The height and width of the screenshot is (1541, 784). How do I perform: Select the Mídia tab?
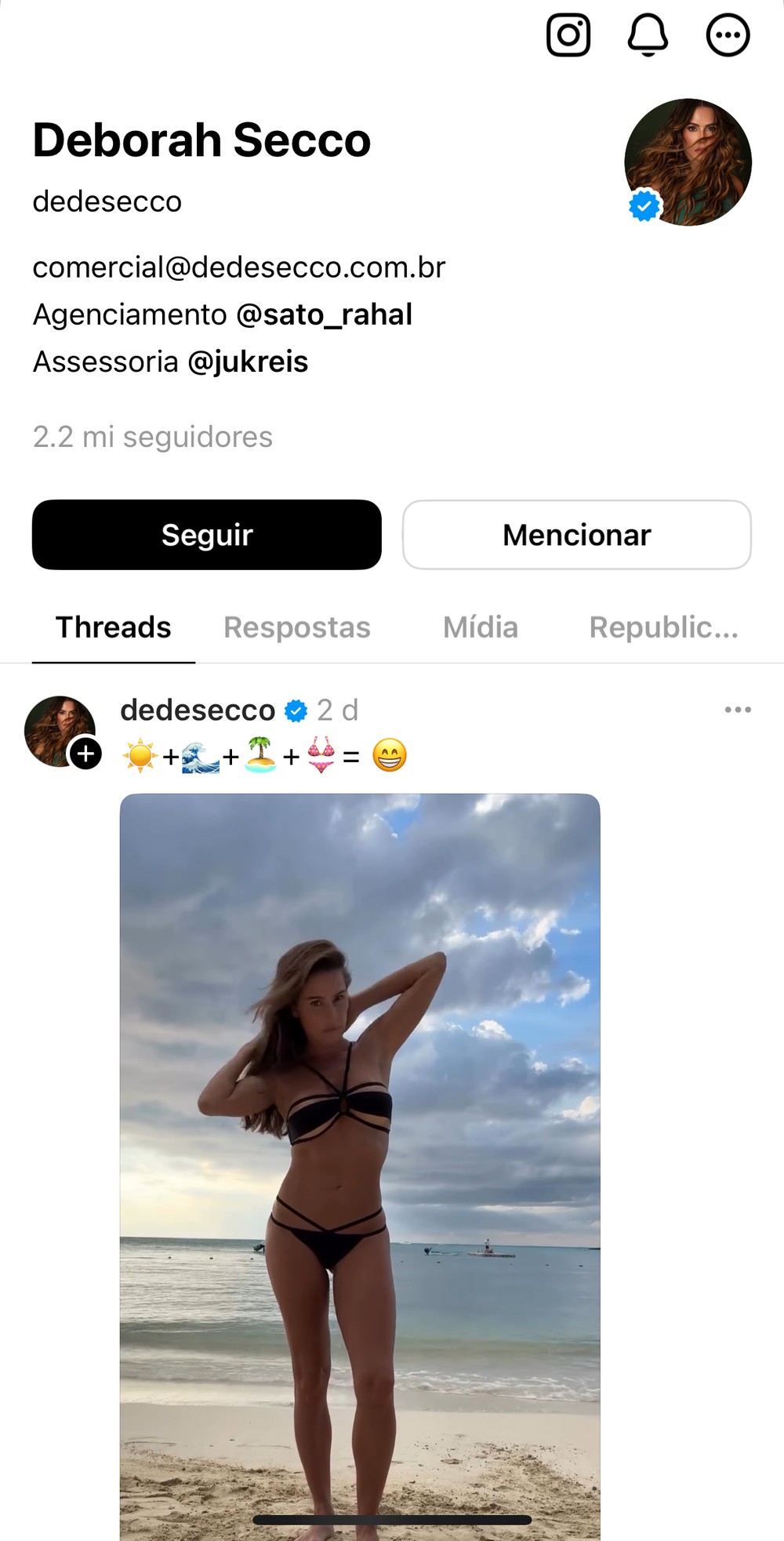[481, 627]
